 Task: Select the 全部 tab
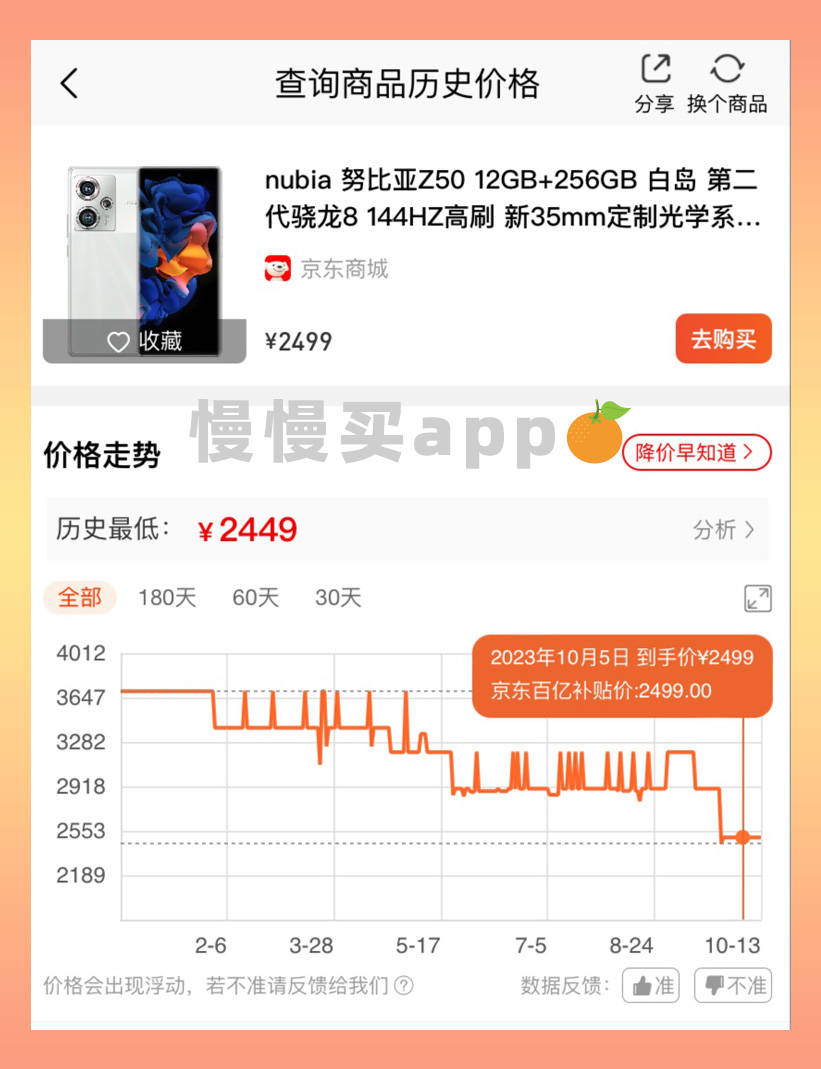(x=79, y=596)
